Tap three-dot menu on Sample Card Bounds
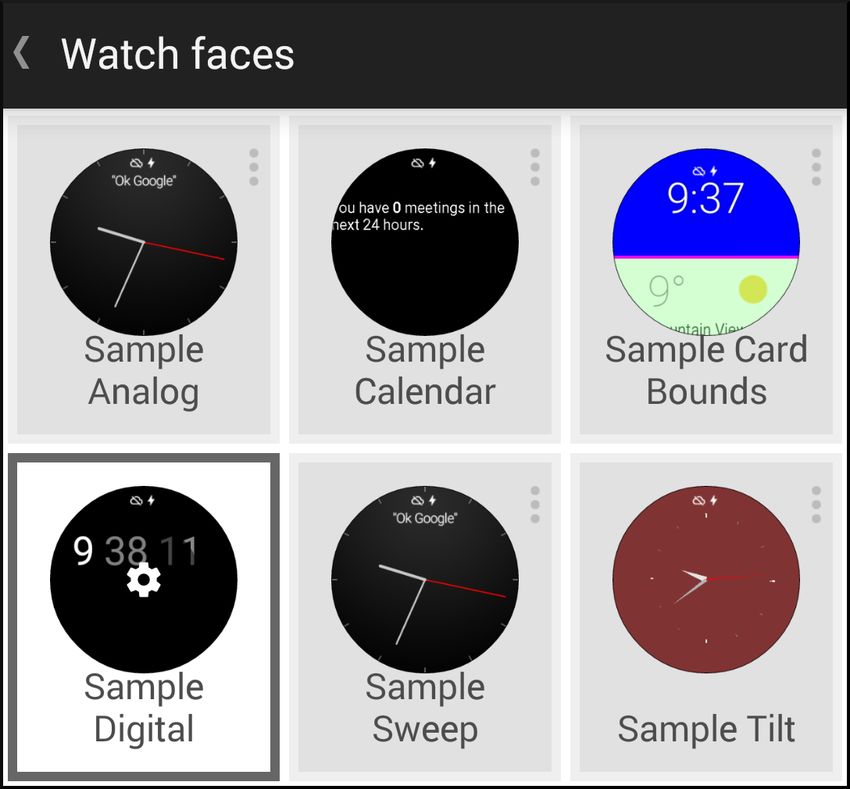Screen dimensions: 850x789 [x=816, y=167]
